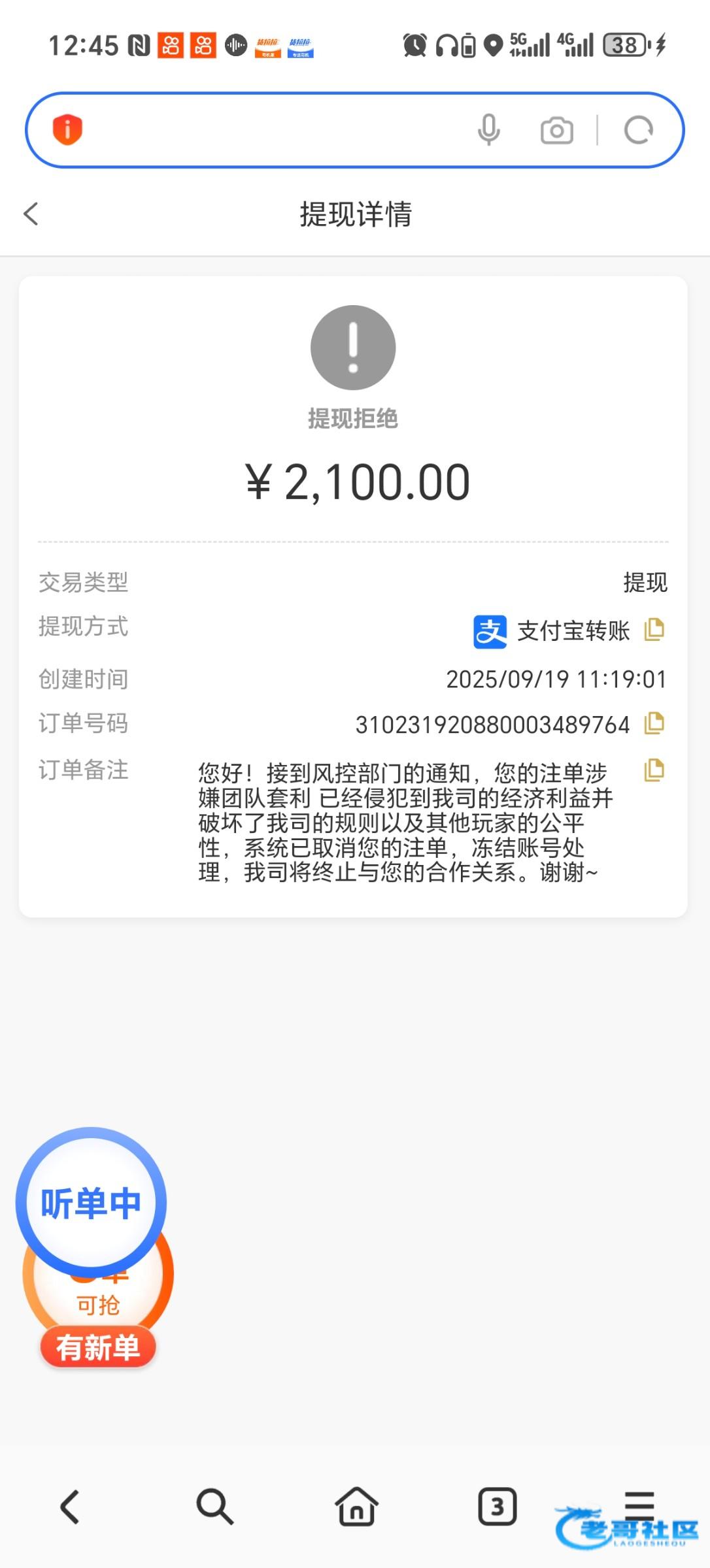Copy the 订单号码 order number
The width and height of the screenshot is (710, 1568).
(654, 723)
